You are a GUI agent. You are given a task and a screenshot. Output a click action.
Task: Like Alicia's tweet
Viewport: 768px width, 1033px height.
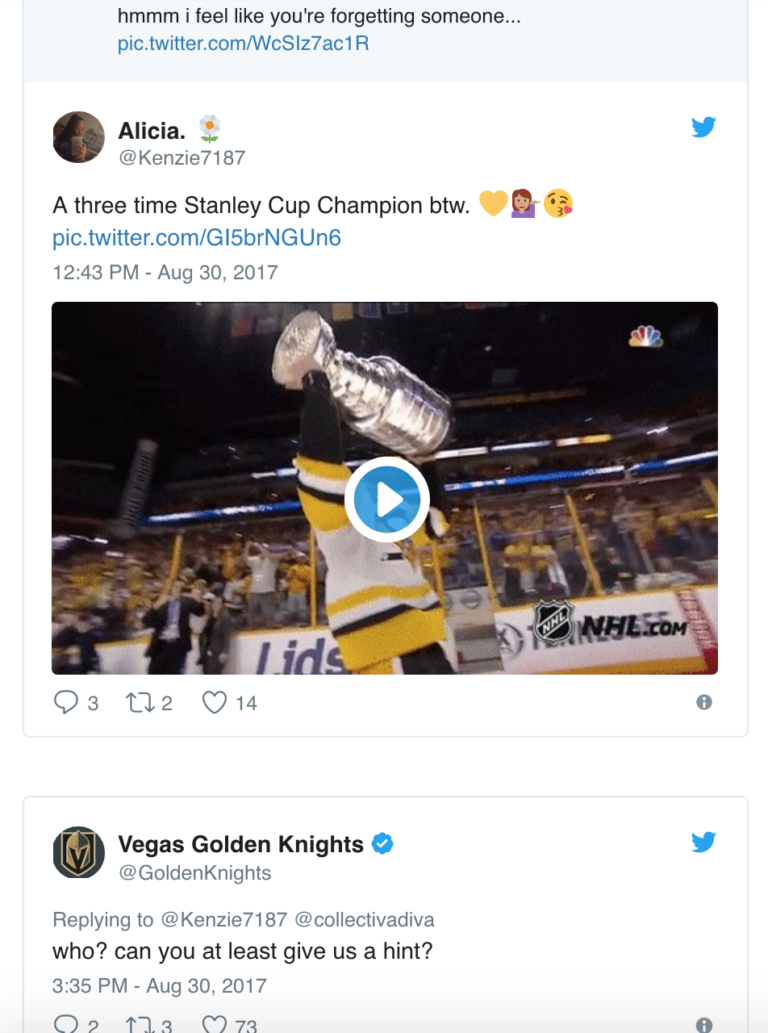tap(215, 703)
